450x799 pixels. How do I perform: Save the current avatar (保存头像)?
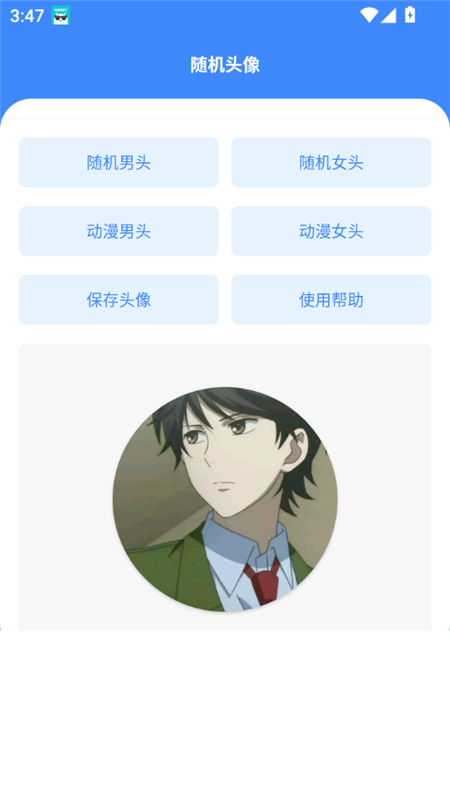coord(119,300)
